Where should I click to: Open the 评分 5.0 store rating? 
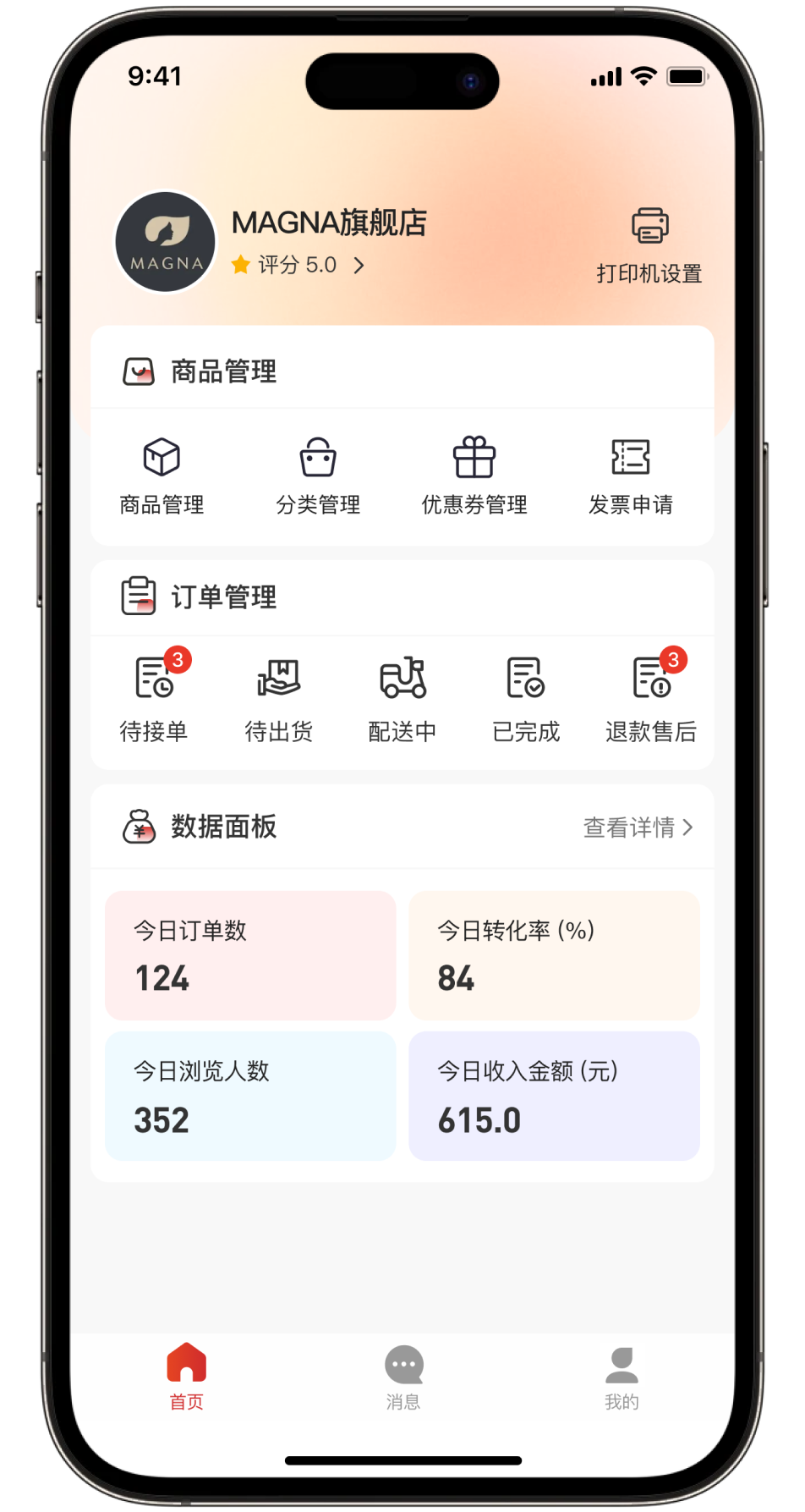298,266
